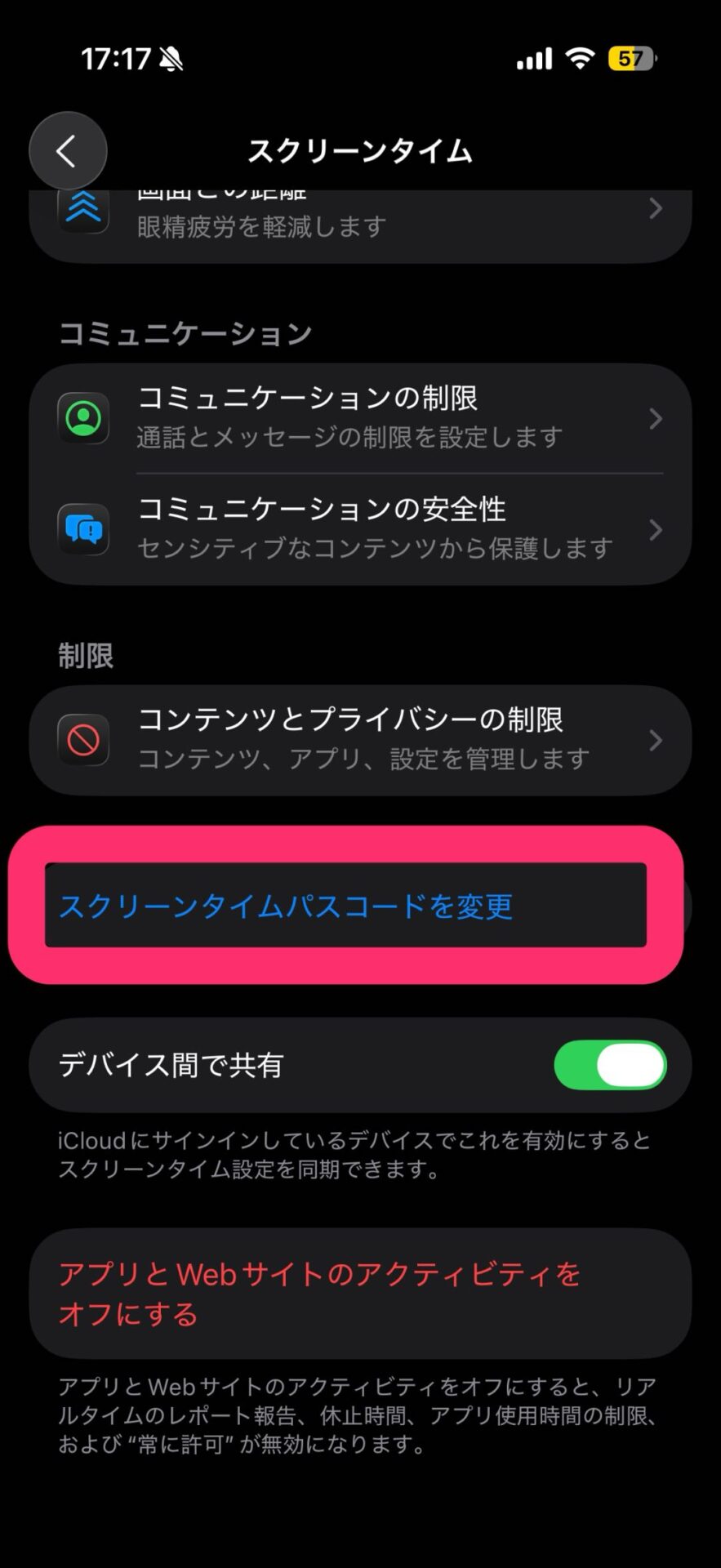Image resolution: width=721 pixels, height=1568 pixels.
Task: Go back from スクリーンタイム screen
Action: pyautogui.click(x=68, y=151)
